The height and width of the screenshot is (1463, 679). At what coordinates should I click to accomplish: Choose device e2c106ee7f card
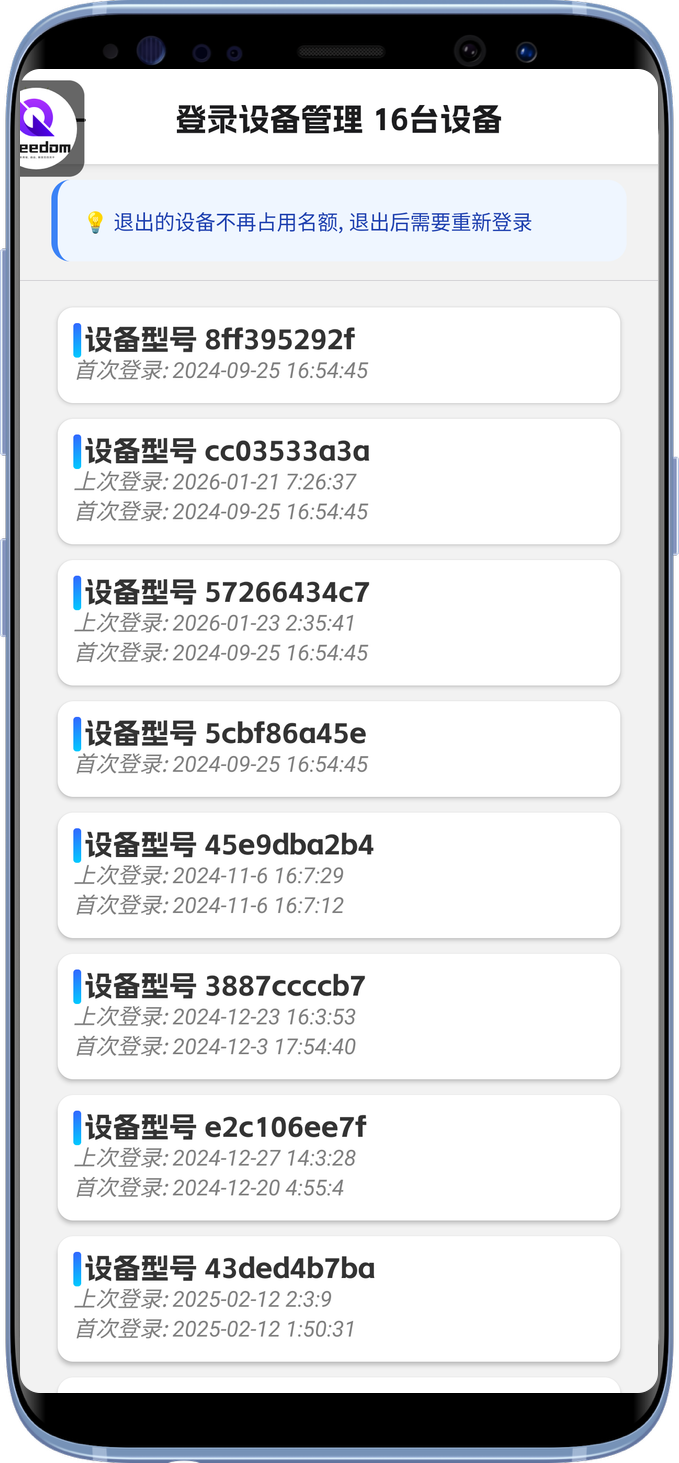338,1157
